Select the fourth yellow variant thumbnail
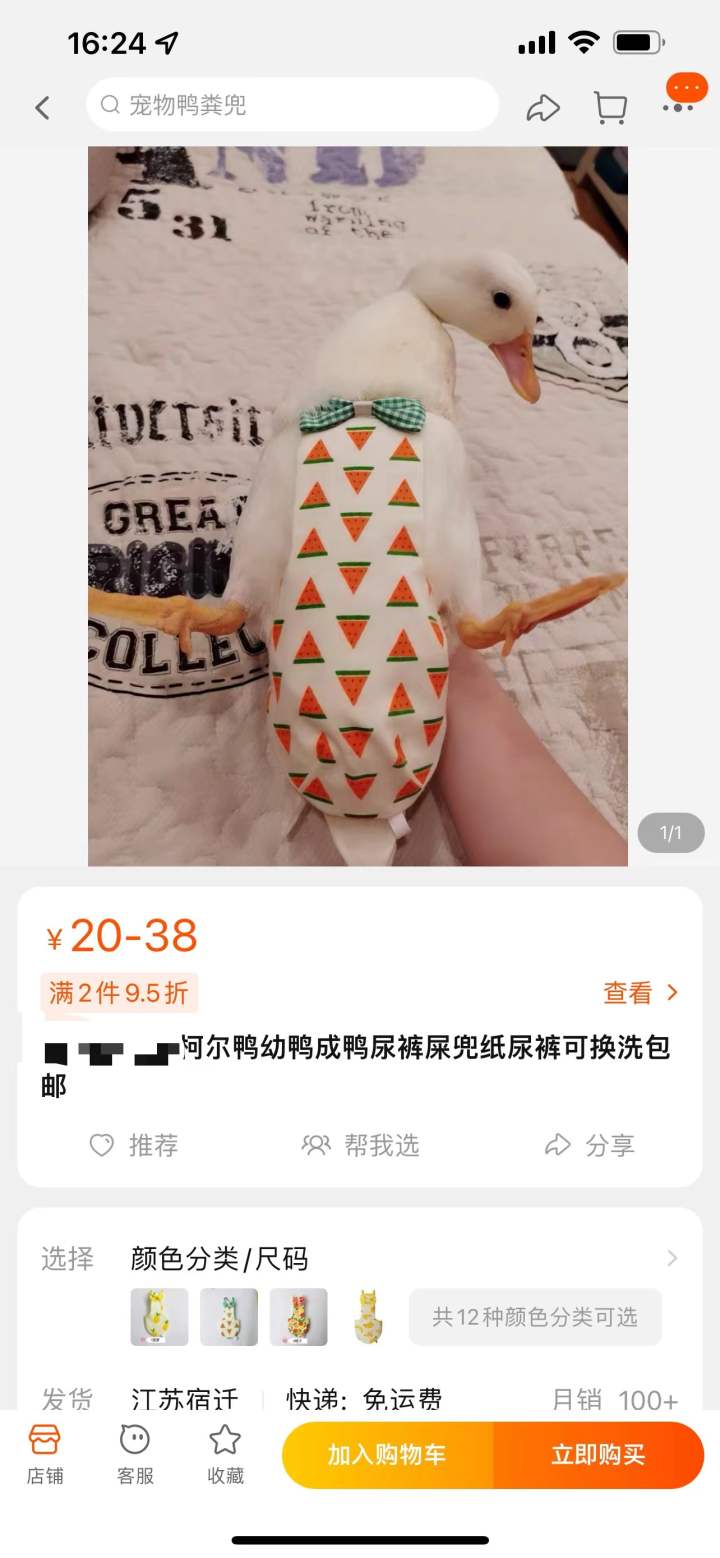 368,1317
